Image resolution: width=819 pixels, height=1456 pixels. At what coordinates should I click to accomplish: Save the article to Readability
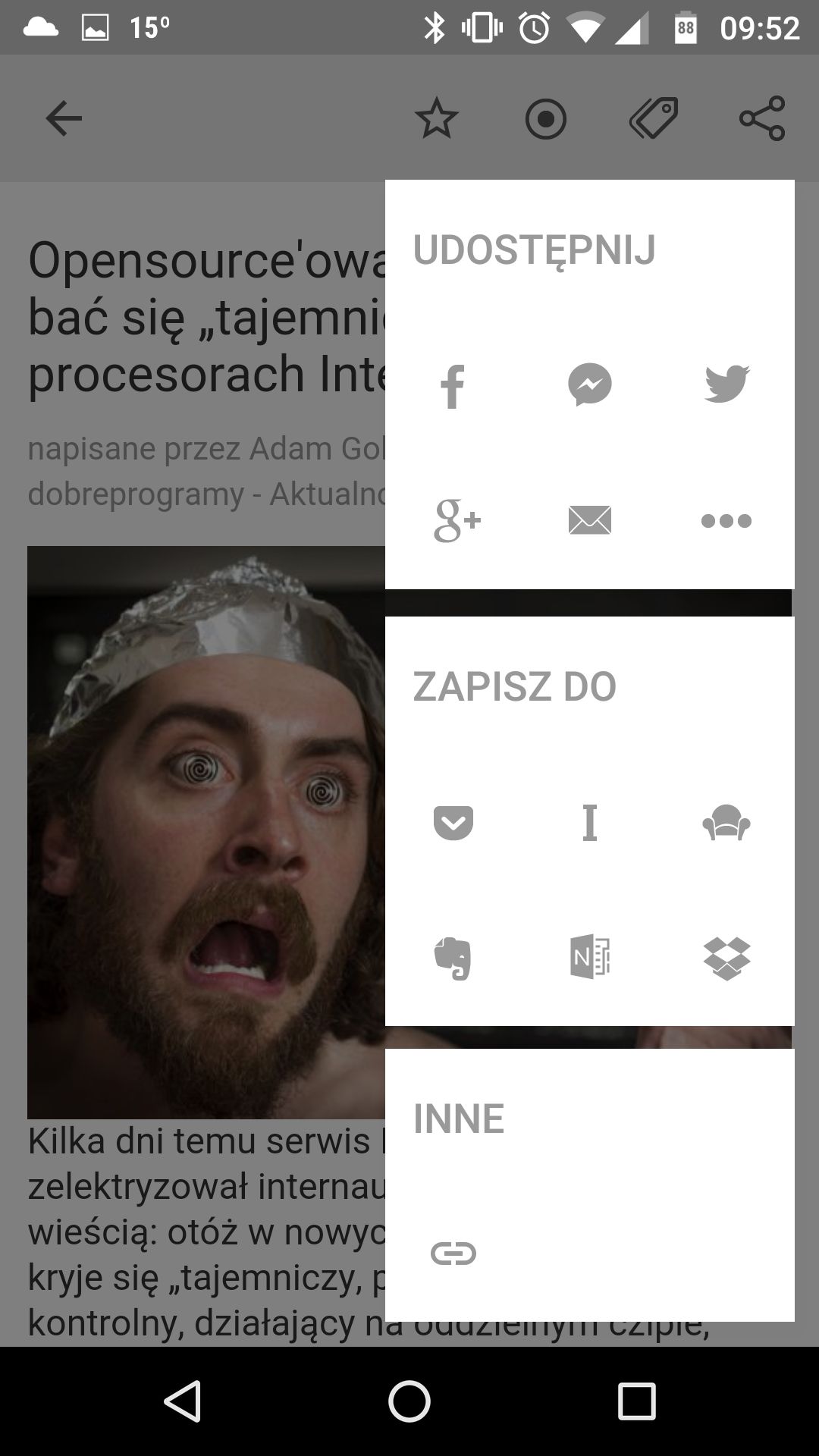click(x=726, y=823)
